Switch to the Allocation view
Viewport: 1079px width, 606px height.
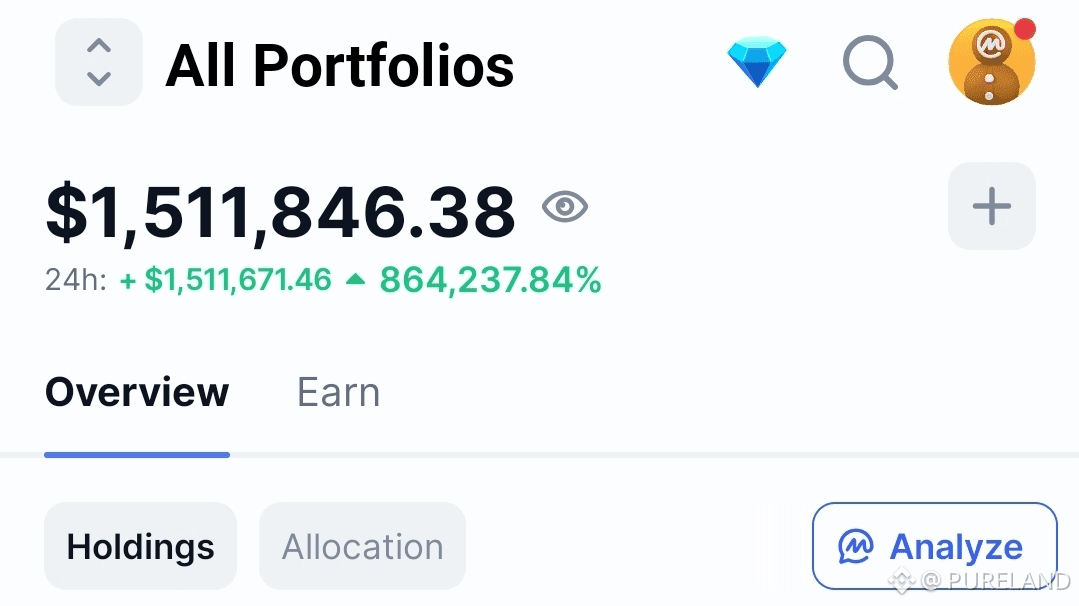(362, 547)
